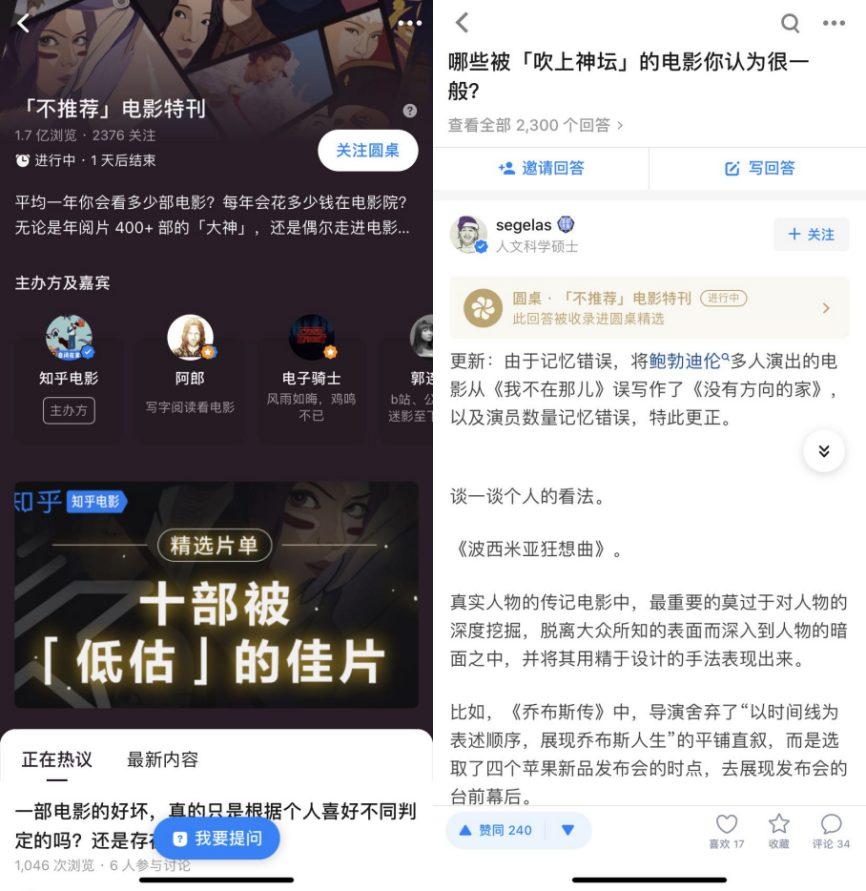Open the search icon on the question page
Image resolution: width=866 pixels, height=891 pixels.
(x=790, y=23)
